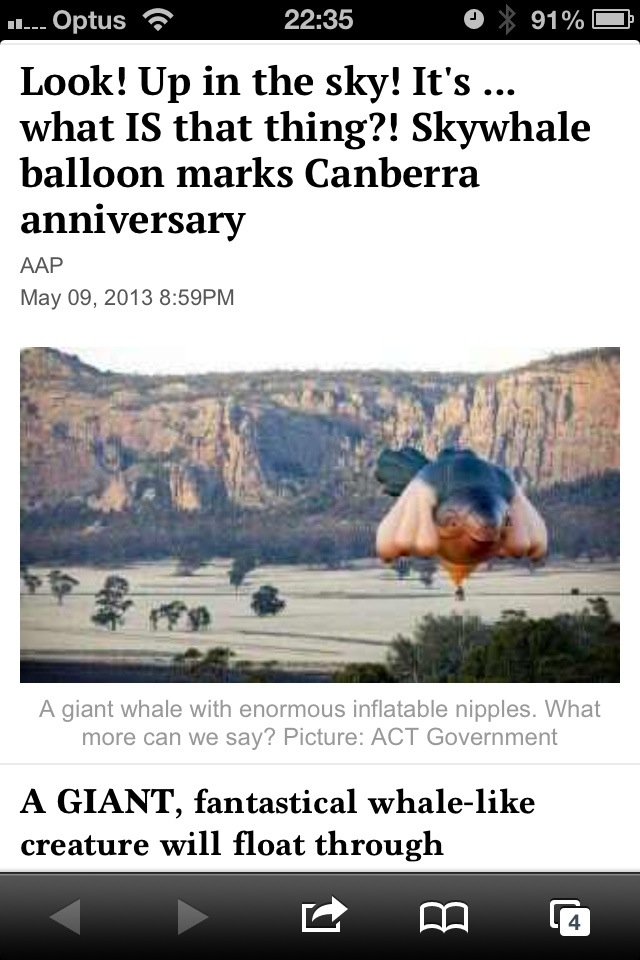
Task: Open the bookmarks book icon
Action: tap(443, 917)
